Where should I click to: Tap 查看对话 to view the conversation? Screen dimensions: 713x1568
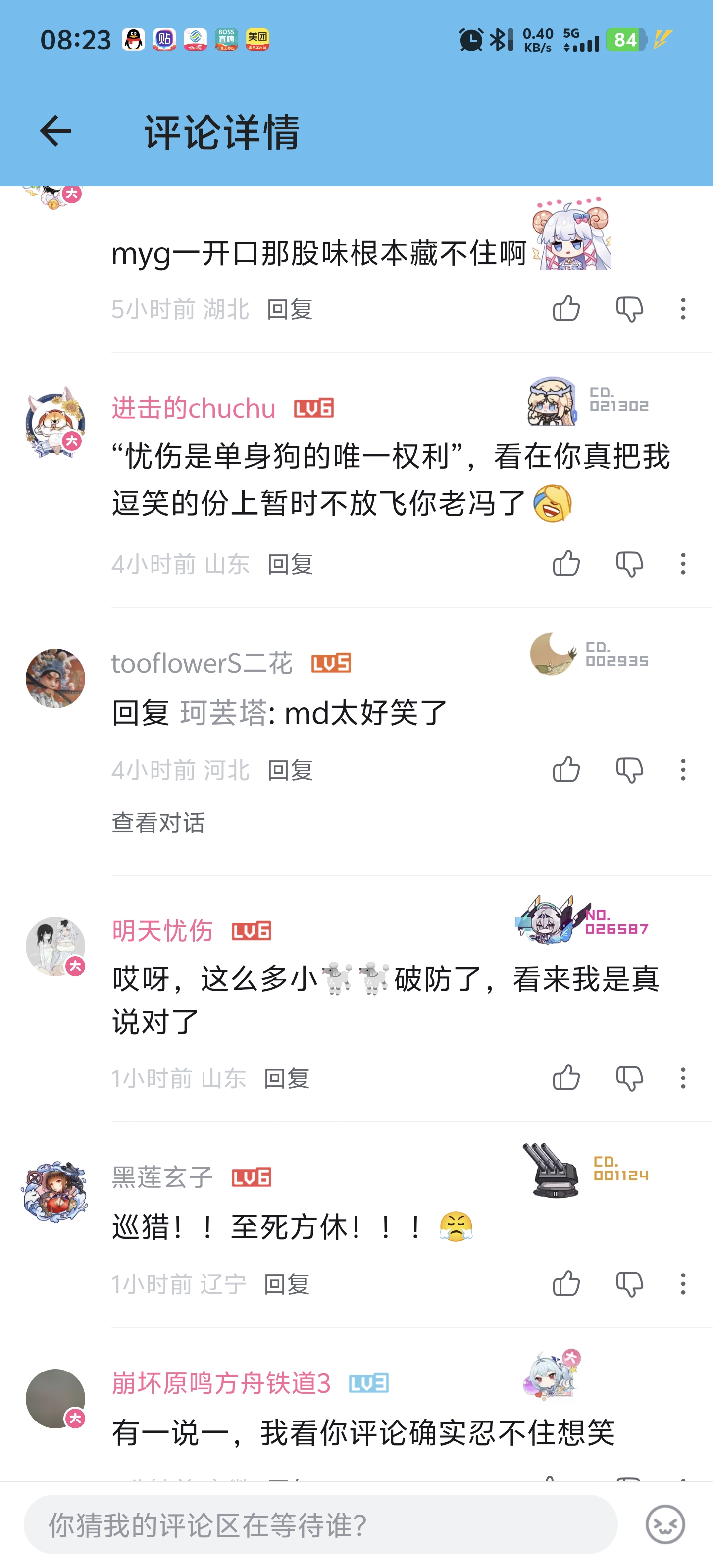[158, 822]
